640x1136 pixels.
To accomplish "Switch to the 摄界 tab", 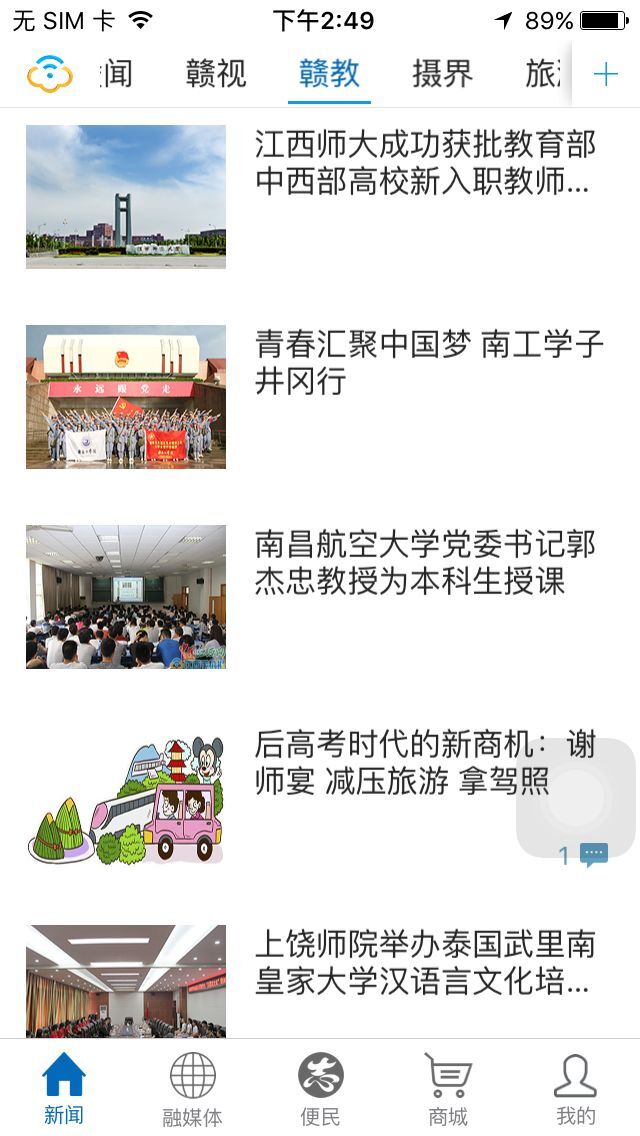I will click(442, 74).
